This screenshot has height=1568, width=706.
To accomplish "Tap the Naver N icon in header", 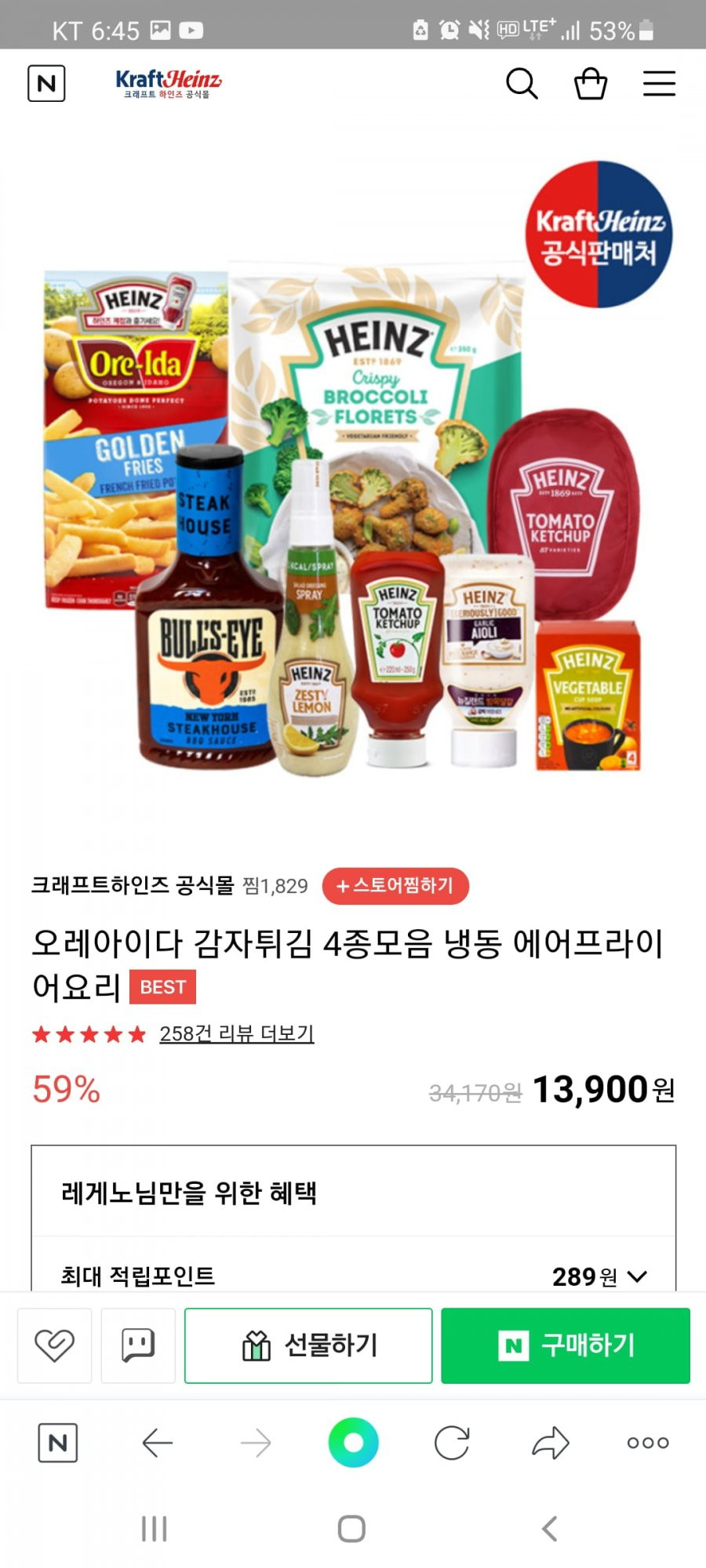I will [46, 83].
